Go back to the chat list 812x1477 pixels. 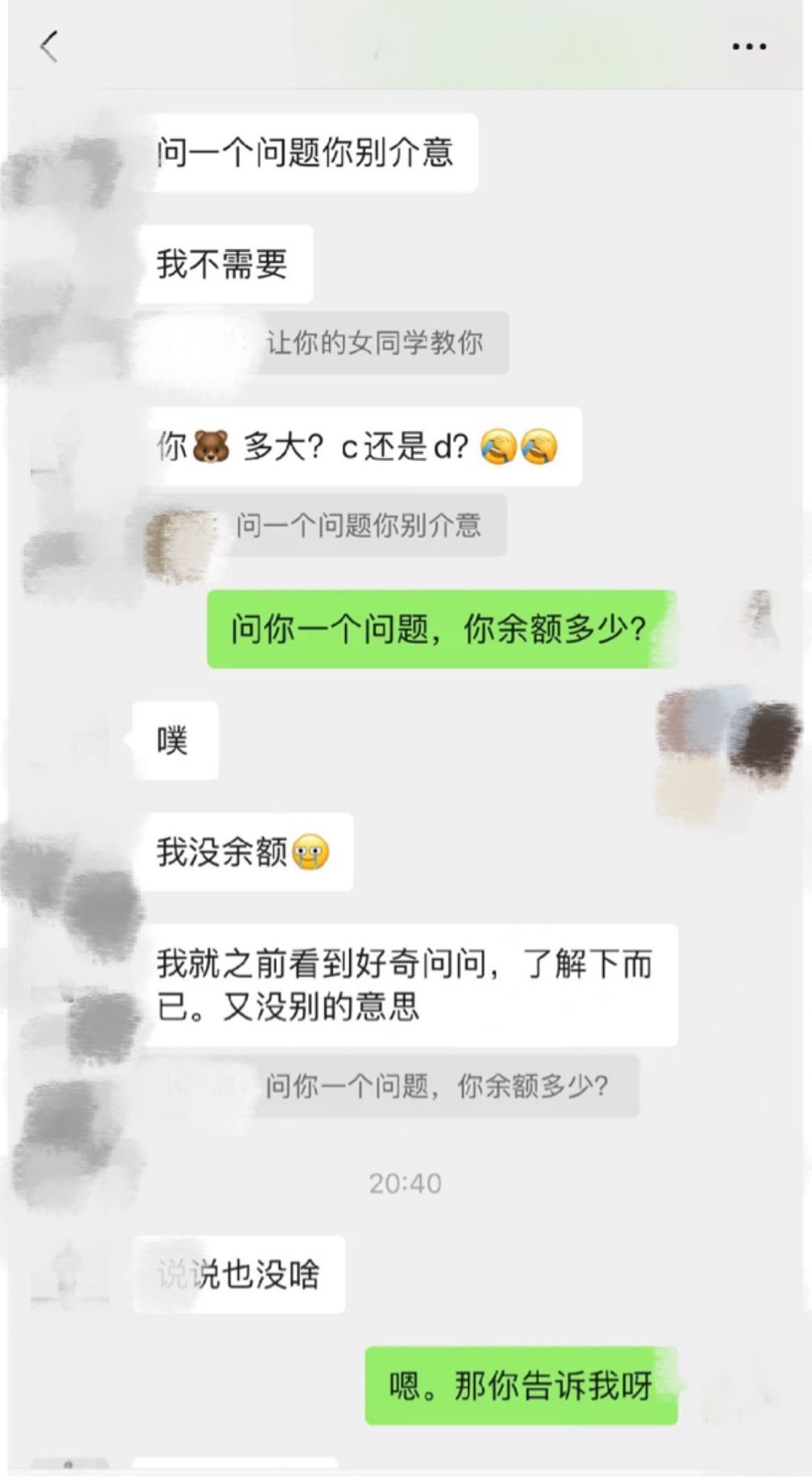(49, 47)
